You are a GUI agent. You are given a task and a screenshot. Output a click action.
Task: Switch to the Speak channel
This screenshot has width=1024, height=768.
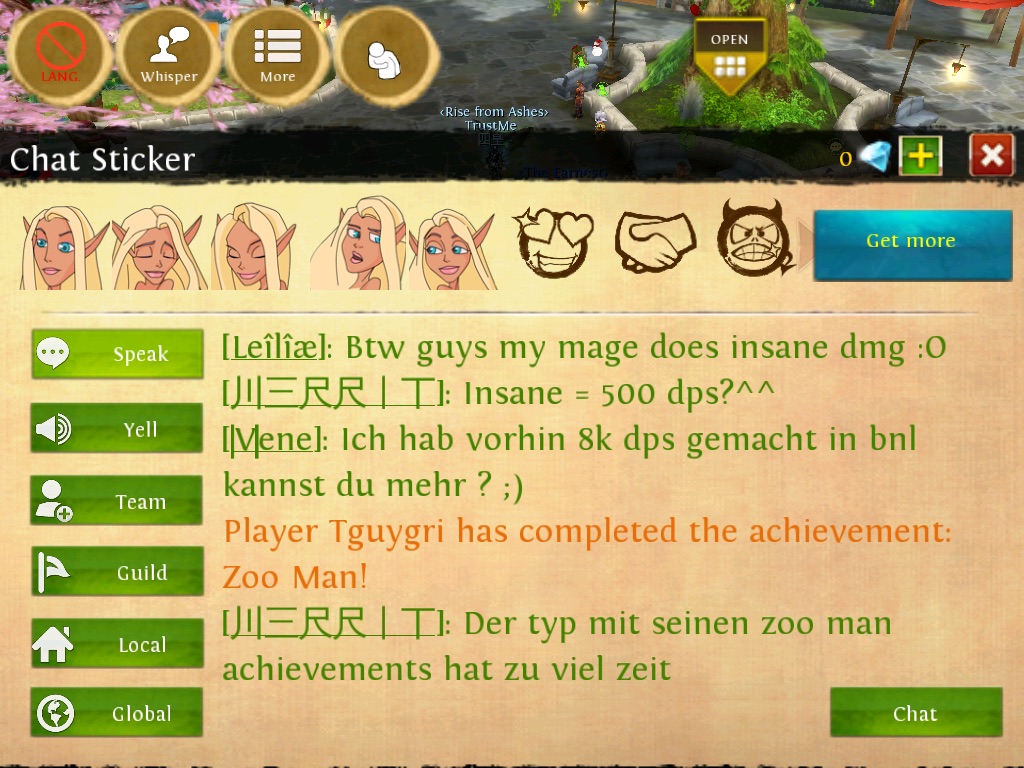[x=117, y=354]
